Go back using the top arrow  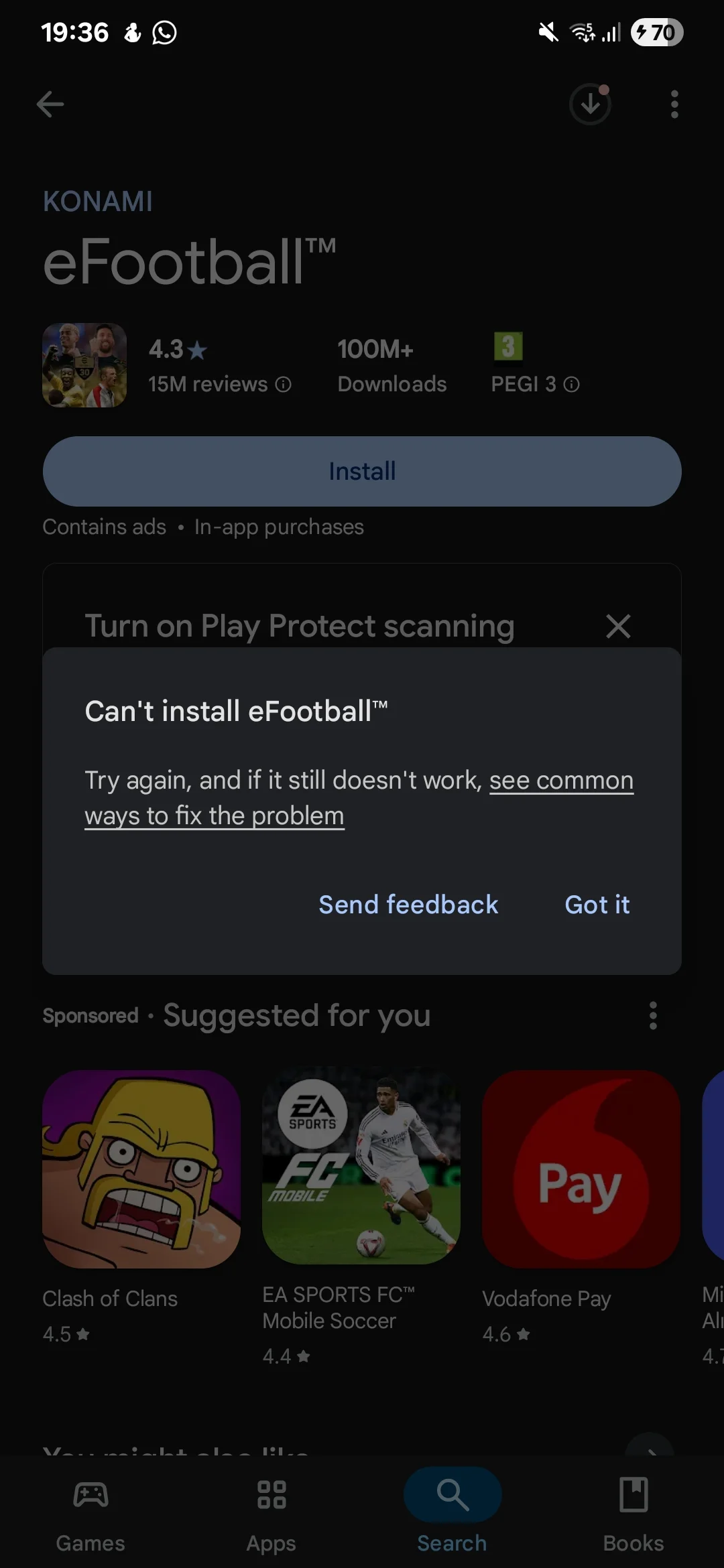point(50,105)
